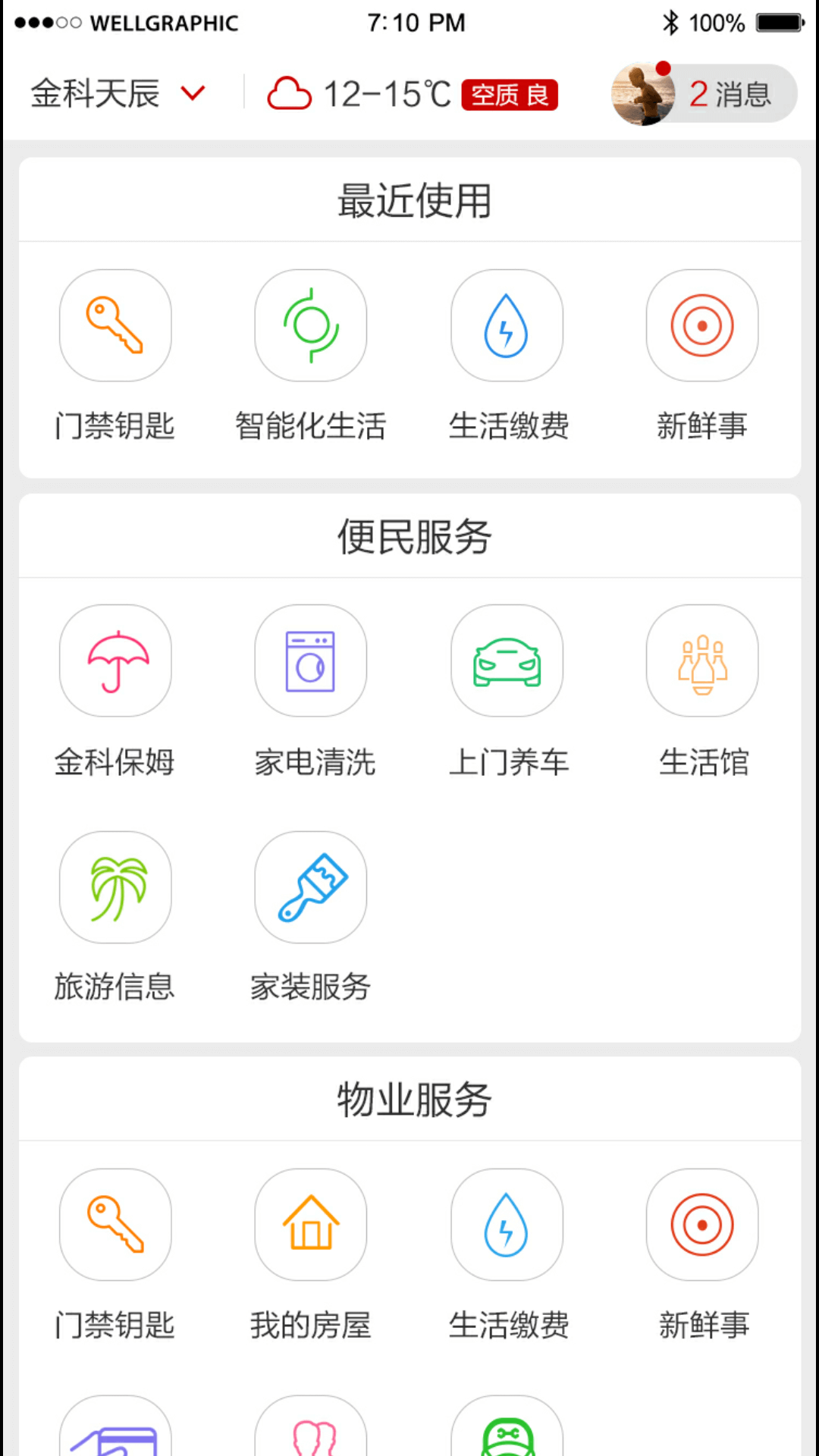Image resolution: width=819 pixels, height=1456 pixels.
Task: Launch 智能化生活 smart living
Action: pyautogui.click(x=311, y=326)
